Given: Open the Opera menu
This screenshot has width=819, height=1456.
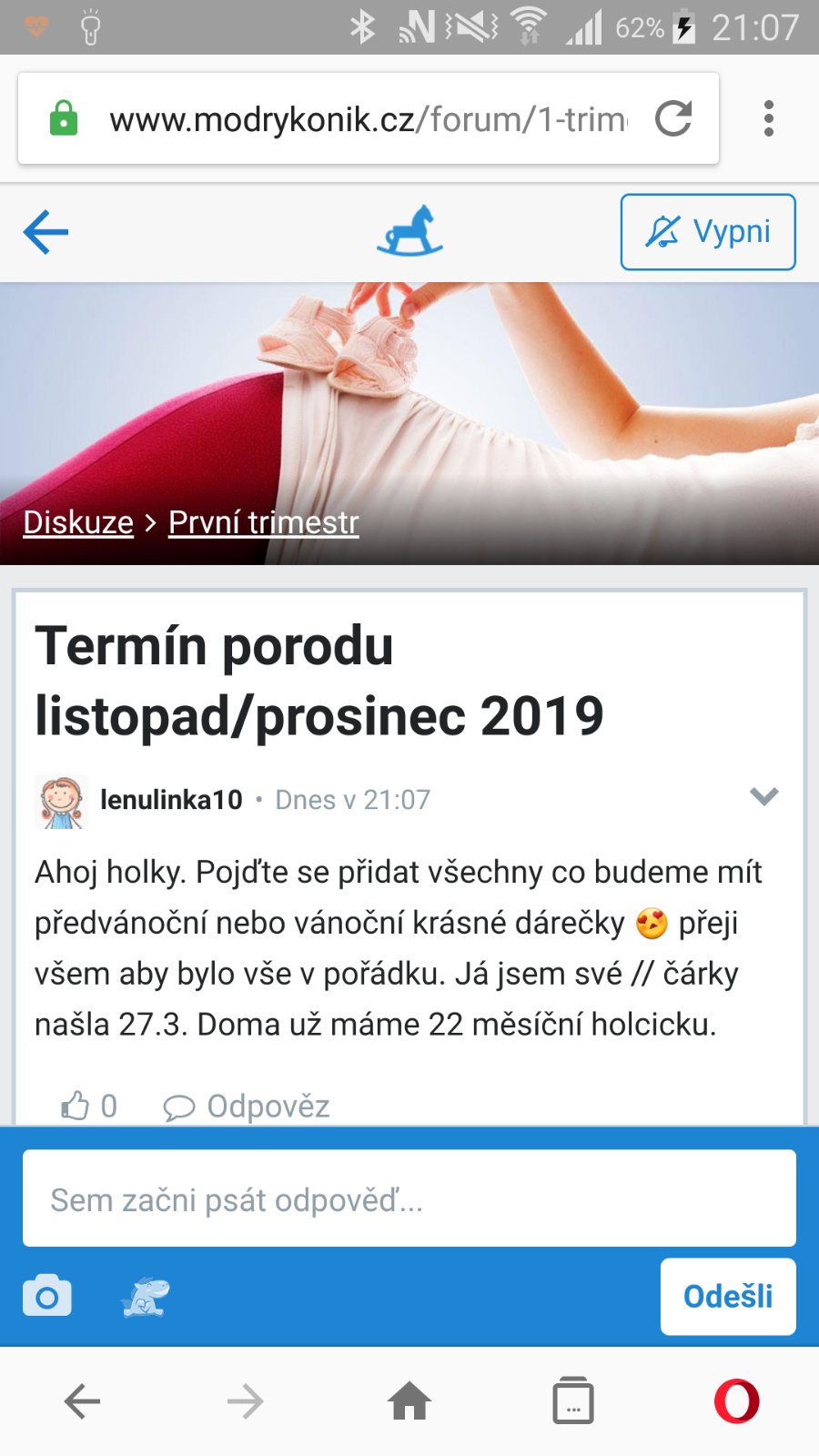Looking at the screenshot, I should [736, 1401].
